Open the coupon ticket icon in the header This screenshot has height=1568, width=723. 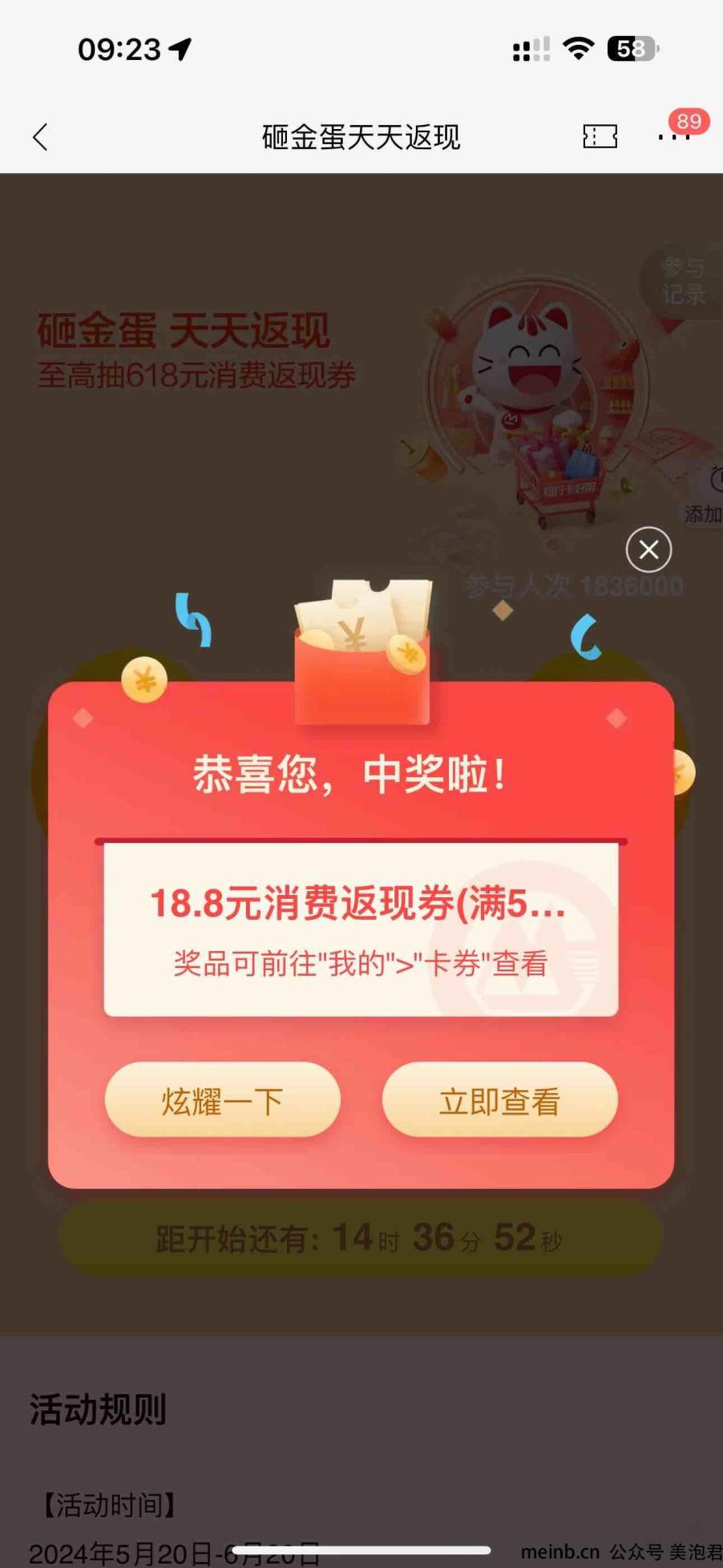point(600,136)
